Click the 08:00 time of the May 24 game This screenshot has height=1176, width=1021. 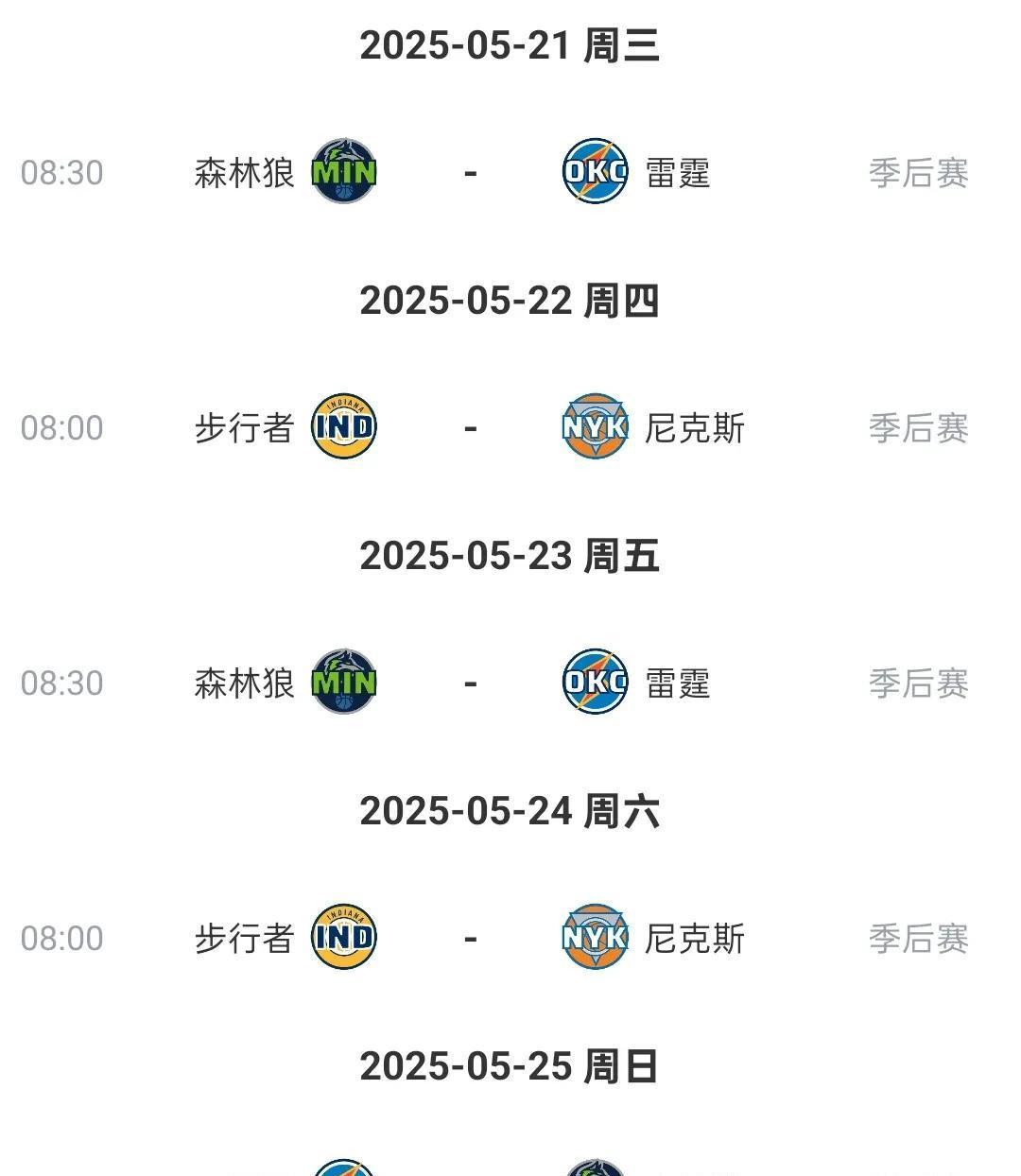coord(61,938)
